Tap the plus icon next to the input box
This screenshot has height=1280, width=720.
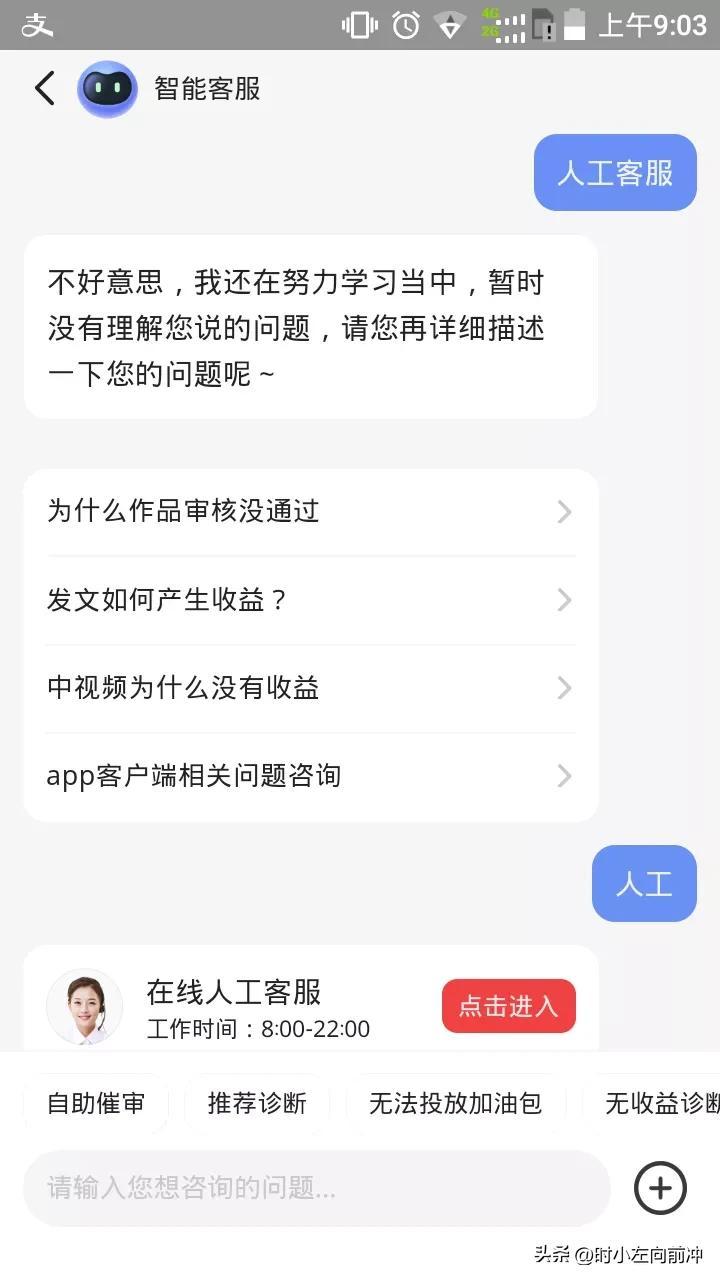(659, 1188)
